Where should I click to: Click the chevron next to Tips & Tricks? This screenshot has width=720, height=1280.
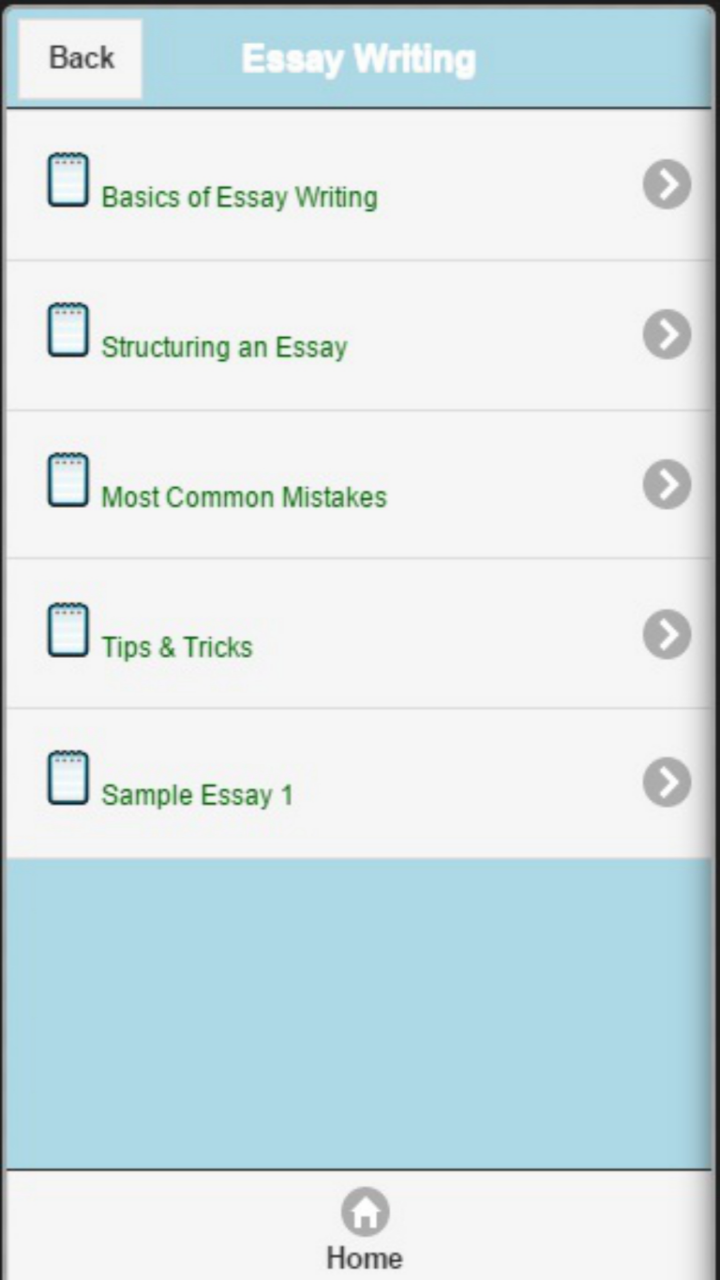(666, 635)
